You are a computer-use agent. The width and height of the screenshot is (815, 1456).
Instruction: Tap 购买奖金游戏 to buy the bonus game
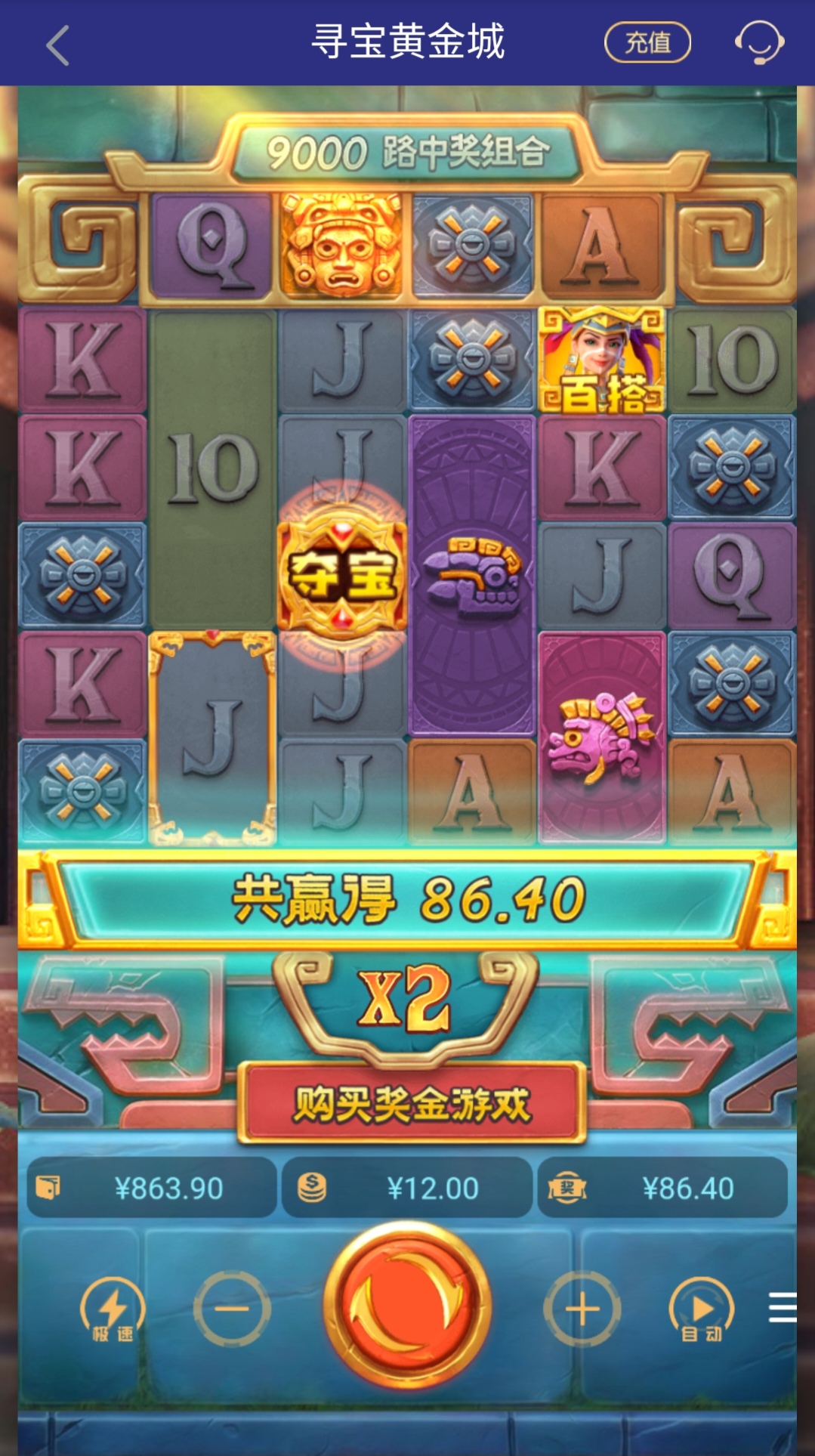(412, 1103)
